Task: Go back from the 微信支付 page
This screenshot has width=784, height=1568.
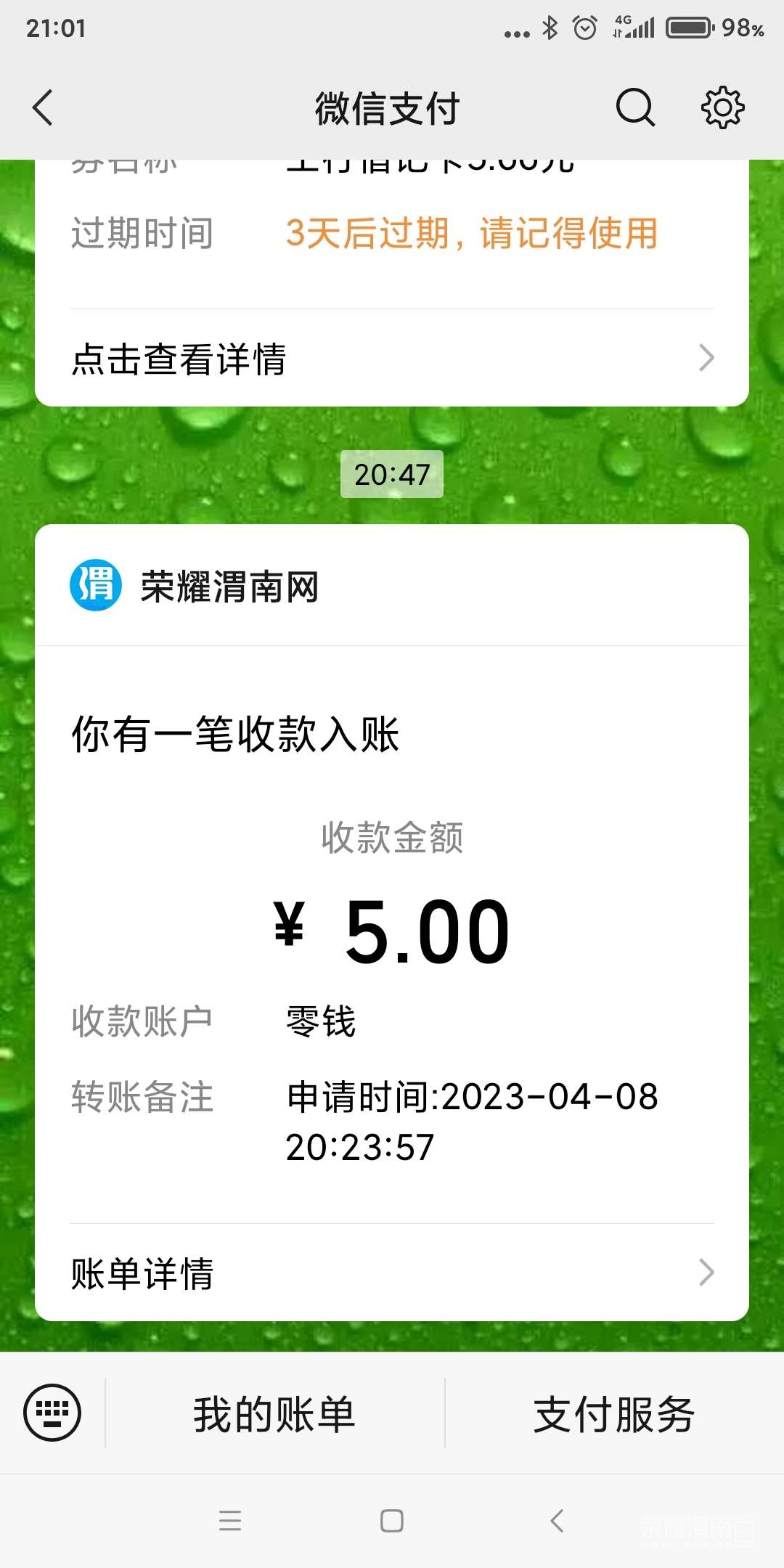Action: [44, 108]
